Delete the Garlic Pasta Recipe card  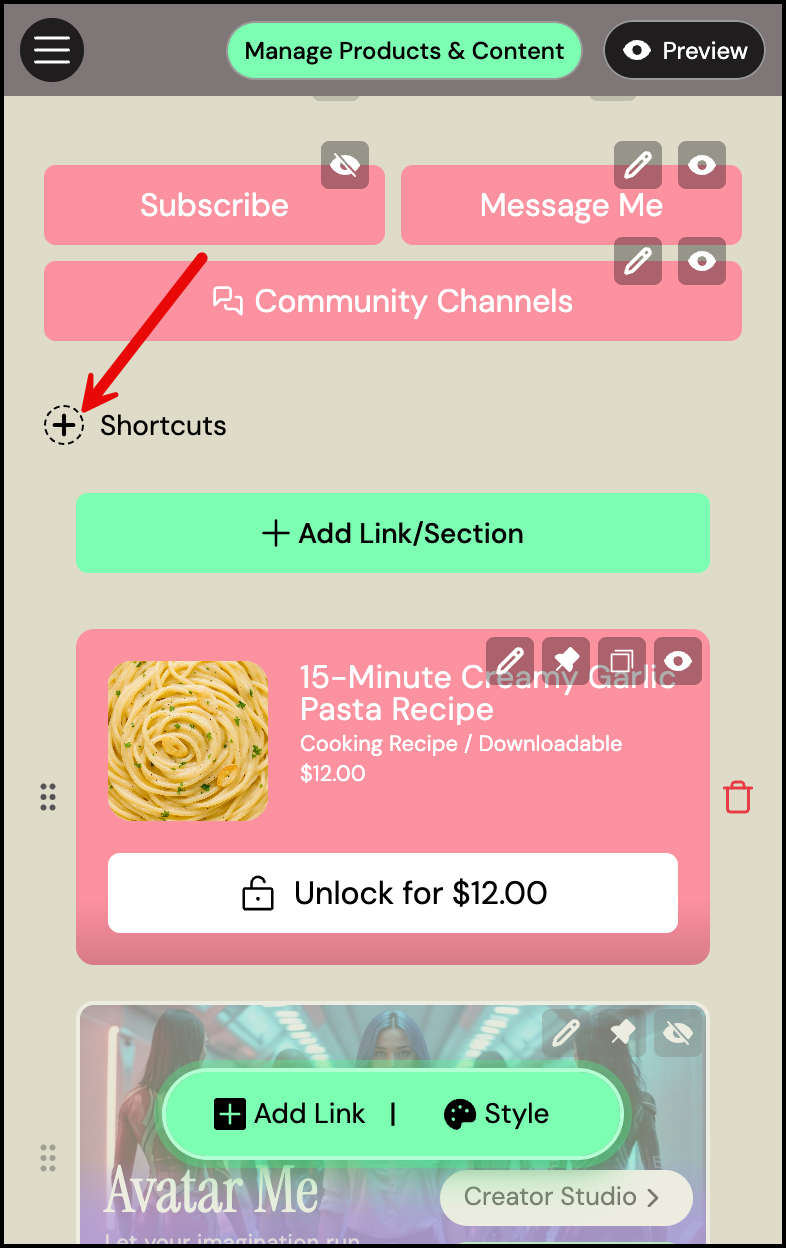click(738, 797)
